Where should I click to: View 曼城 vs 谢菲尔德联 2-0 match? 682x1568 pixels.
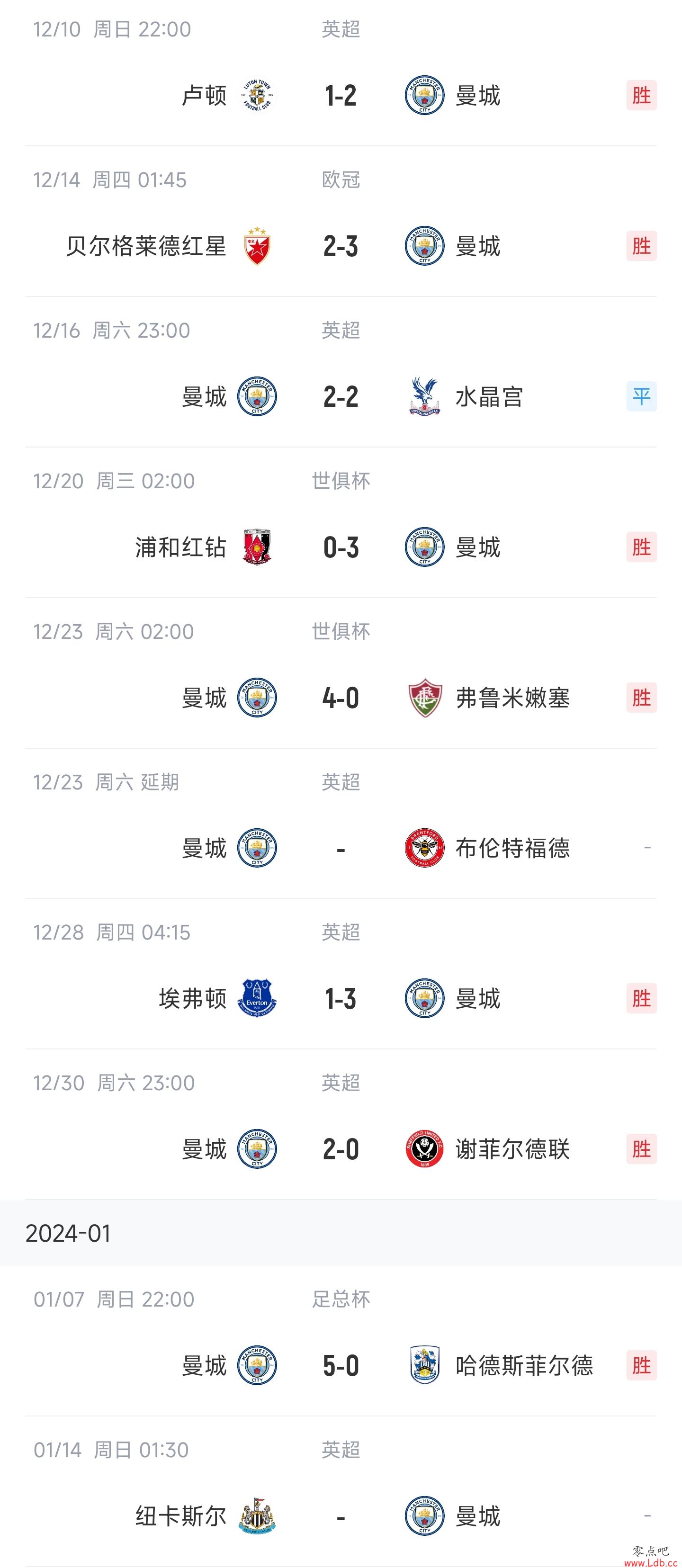coord(341,1124)
